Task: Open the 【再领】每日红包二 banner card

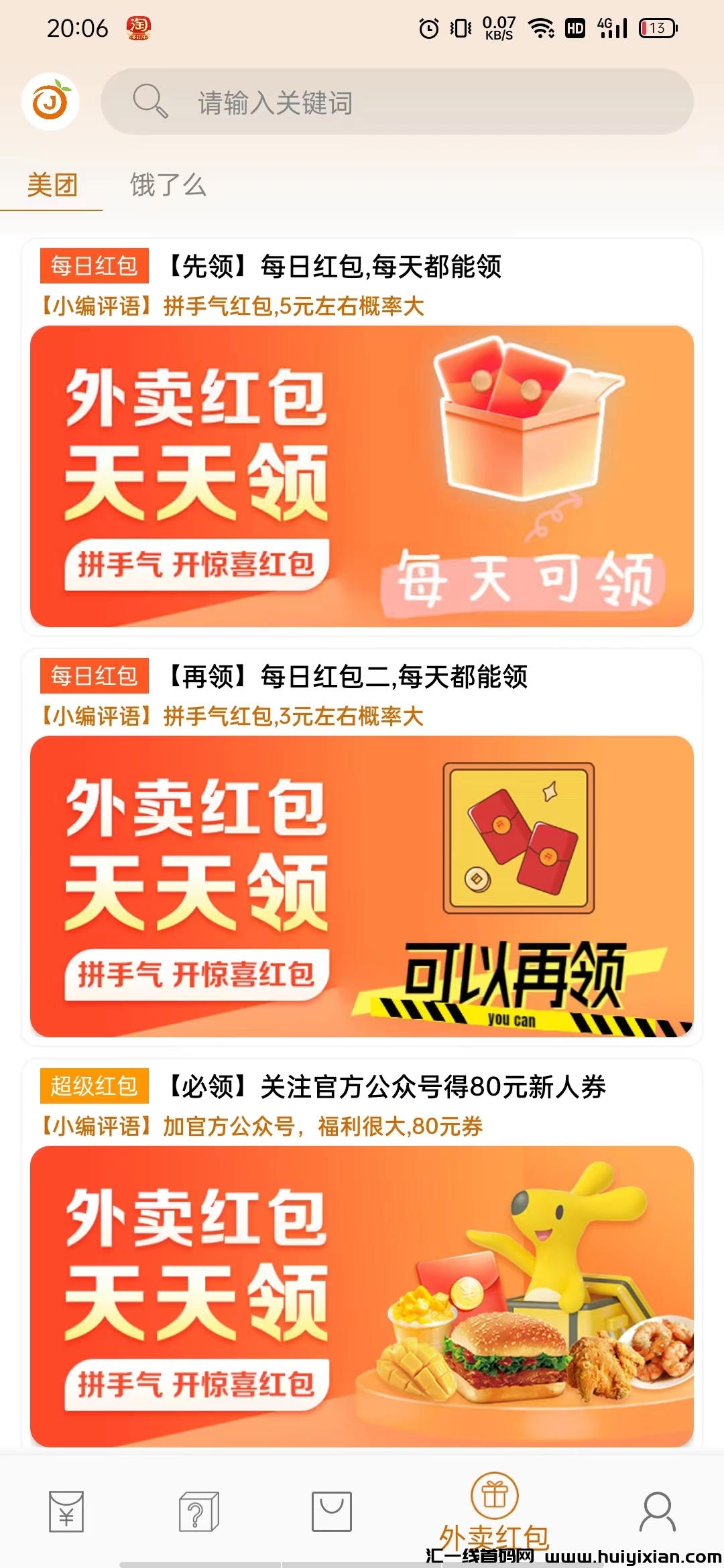Action: 362,886
